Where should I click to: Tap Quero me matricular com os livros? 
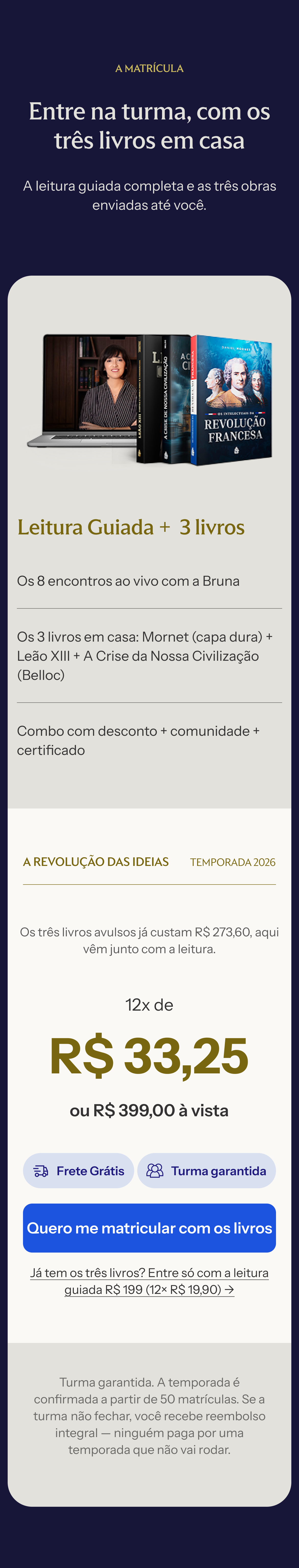pyautogui.click(x=149, y=1228)
